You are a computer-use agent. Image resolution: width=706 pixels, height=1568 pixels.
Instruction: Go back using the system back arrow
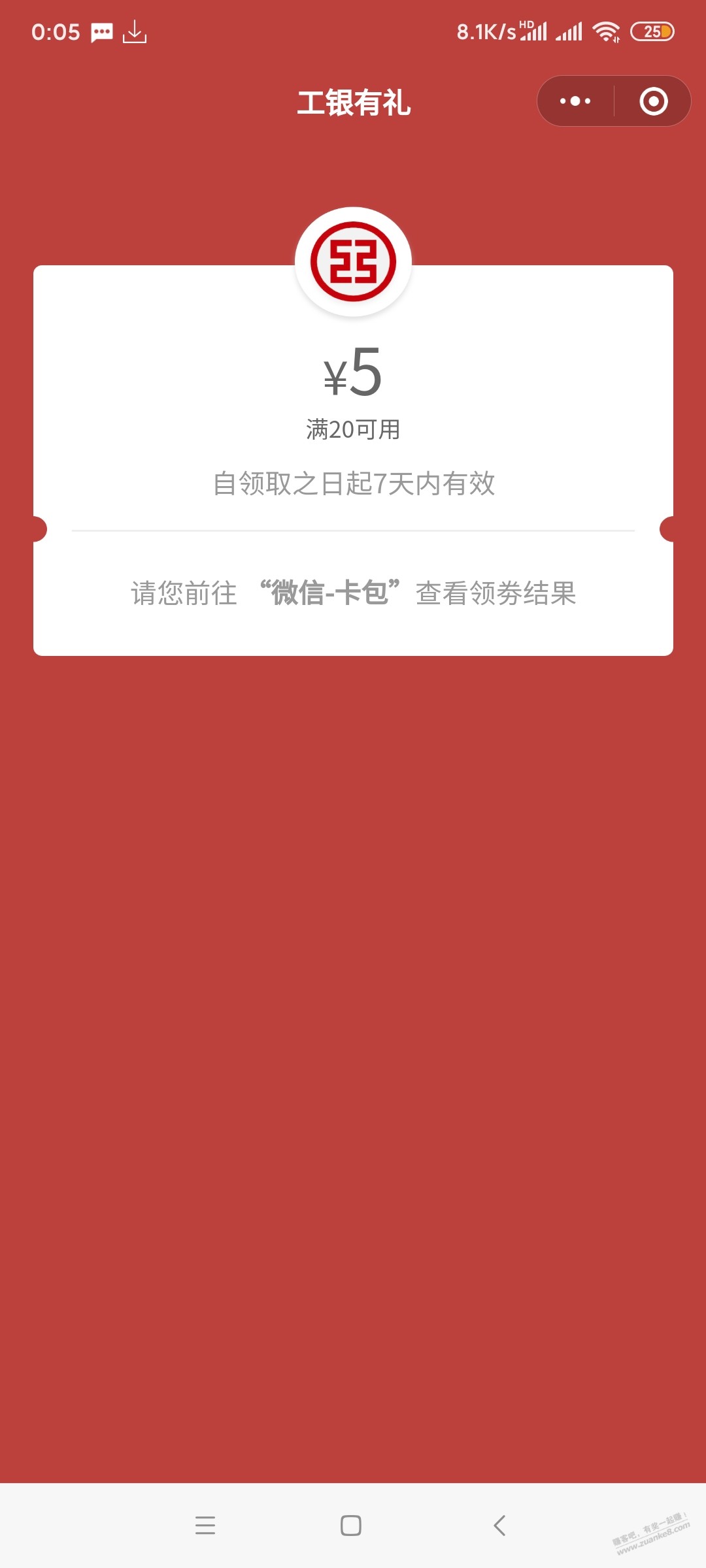[x=499, y=1526]
